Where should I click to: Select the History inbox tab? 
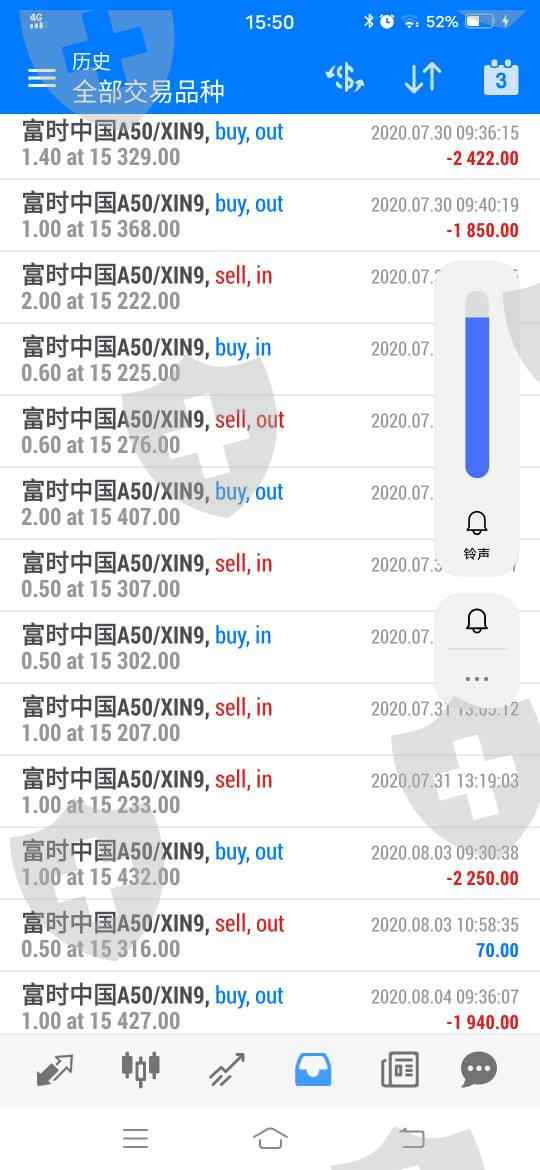[313, 1071]
